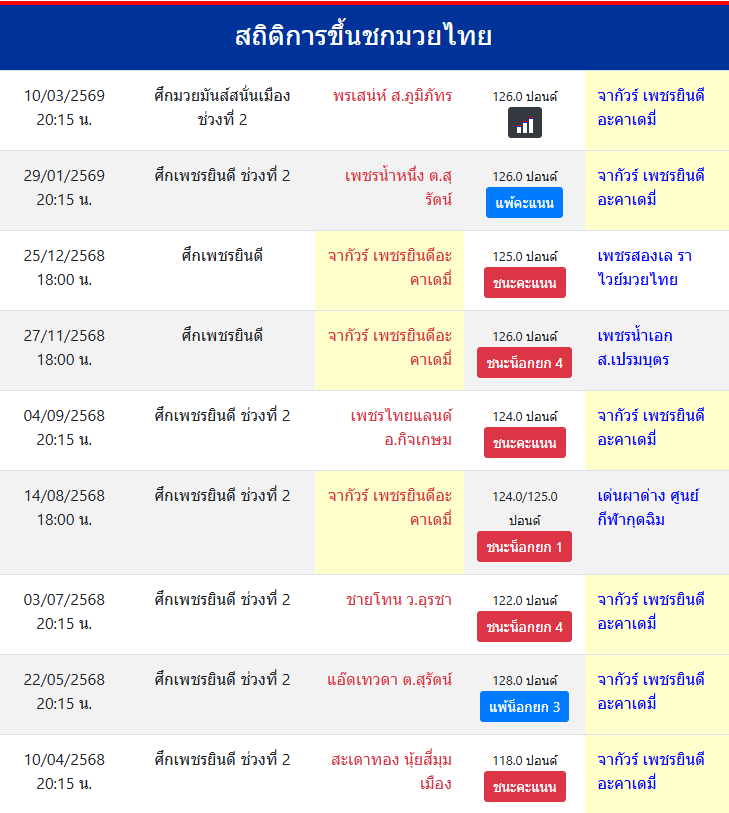
Task: Open แอ๊ดเทวดา ต.สุรัตน์ fighter link
Action: 389,680
